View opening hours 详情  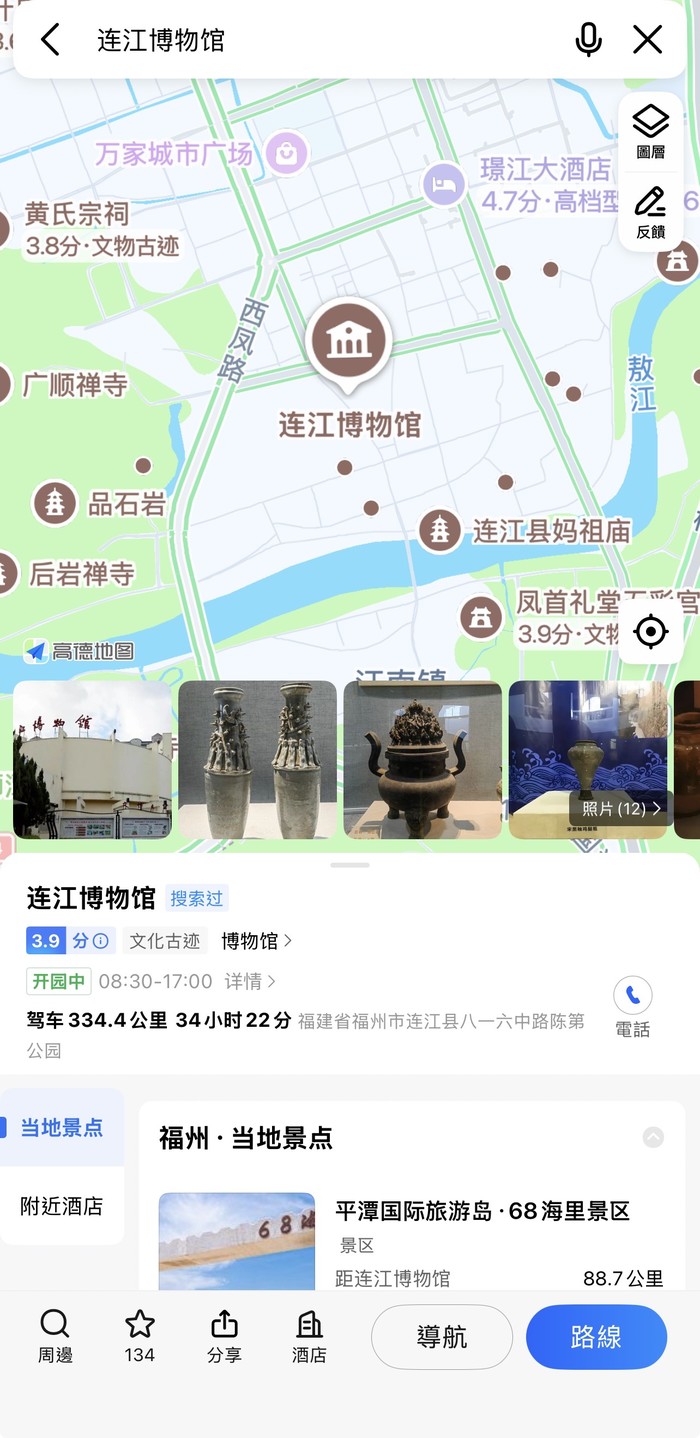click(250, 981)
